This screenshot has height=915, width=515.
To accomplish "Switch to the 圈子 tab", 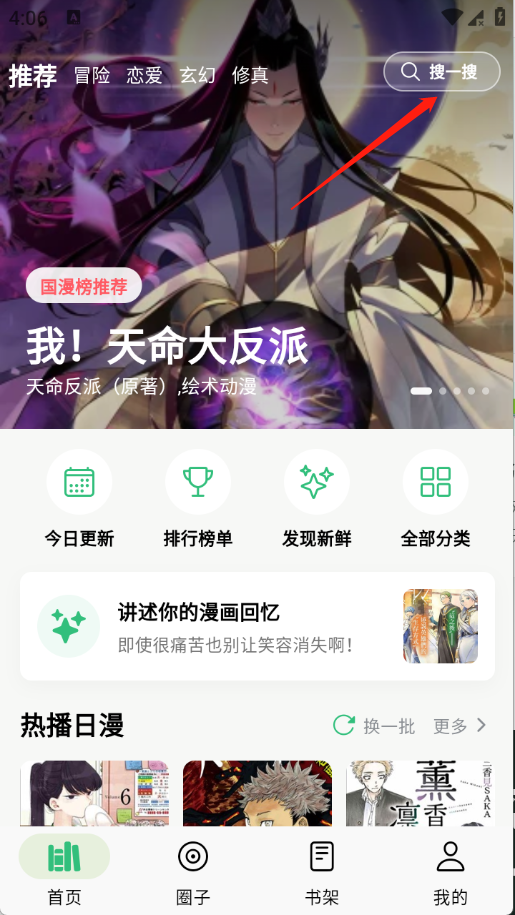I will [x=193, y=870].
